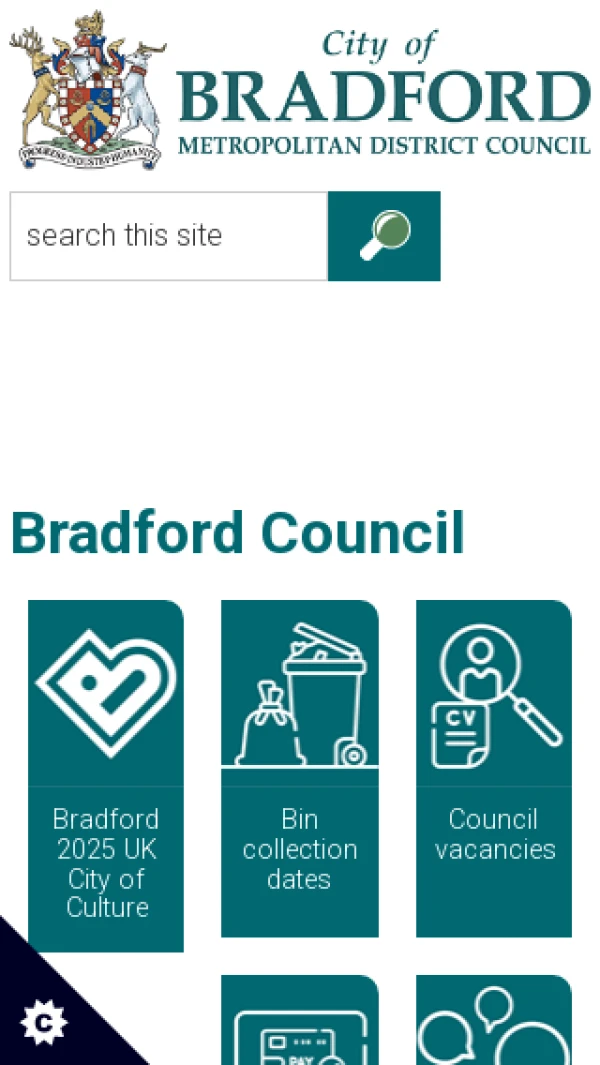View Council vacancies
This screenshot has height=1065, width=600.
494,768
